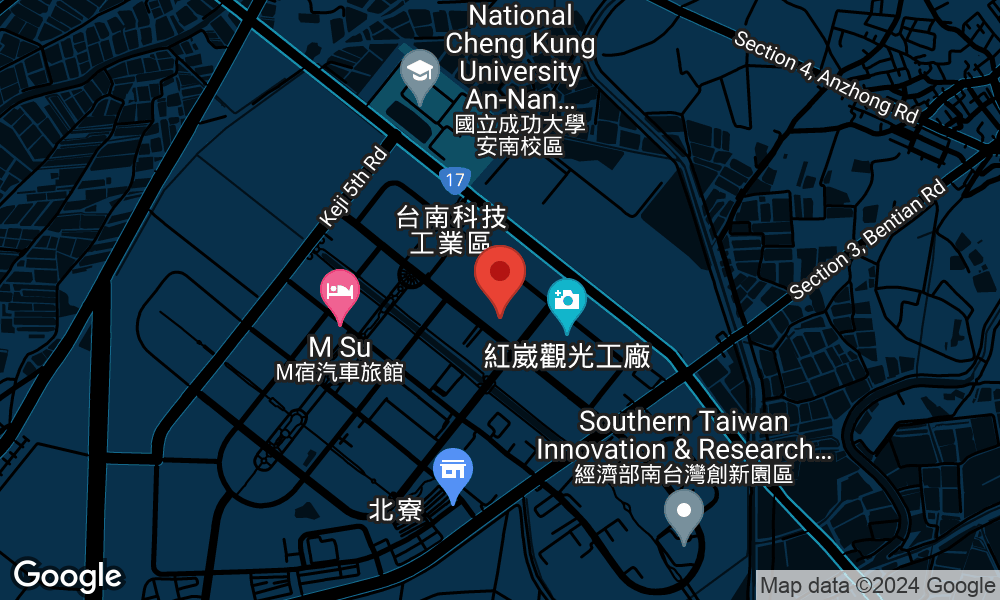Open the M Su motel pin

tap(339, 292)
